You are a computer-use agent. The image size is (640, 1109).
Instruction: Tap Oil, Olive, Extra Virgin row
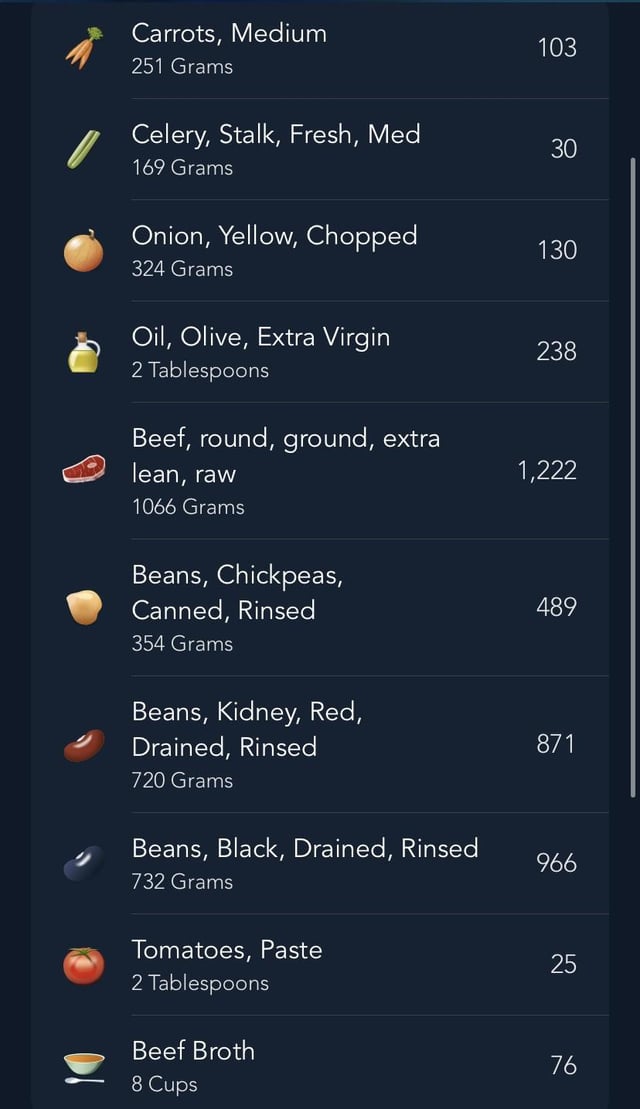pyautogui.click(x=320, y=352)
